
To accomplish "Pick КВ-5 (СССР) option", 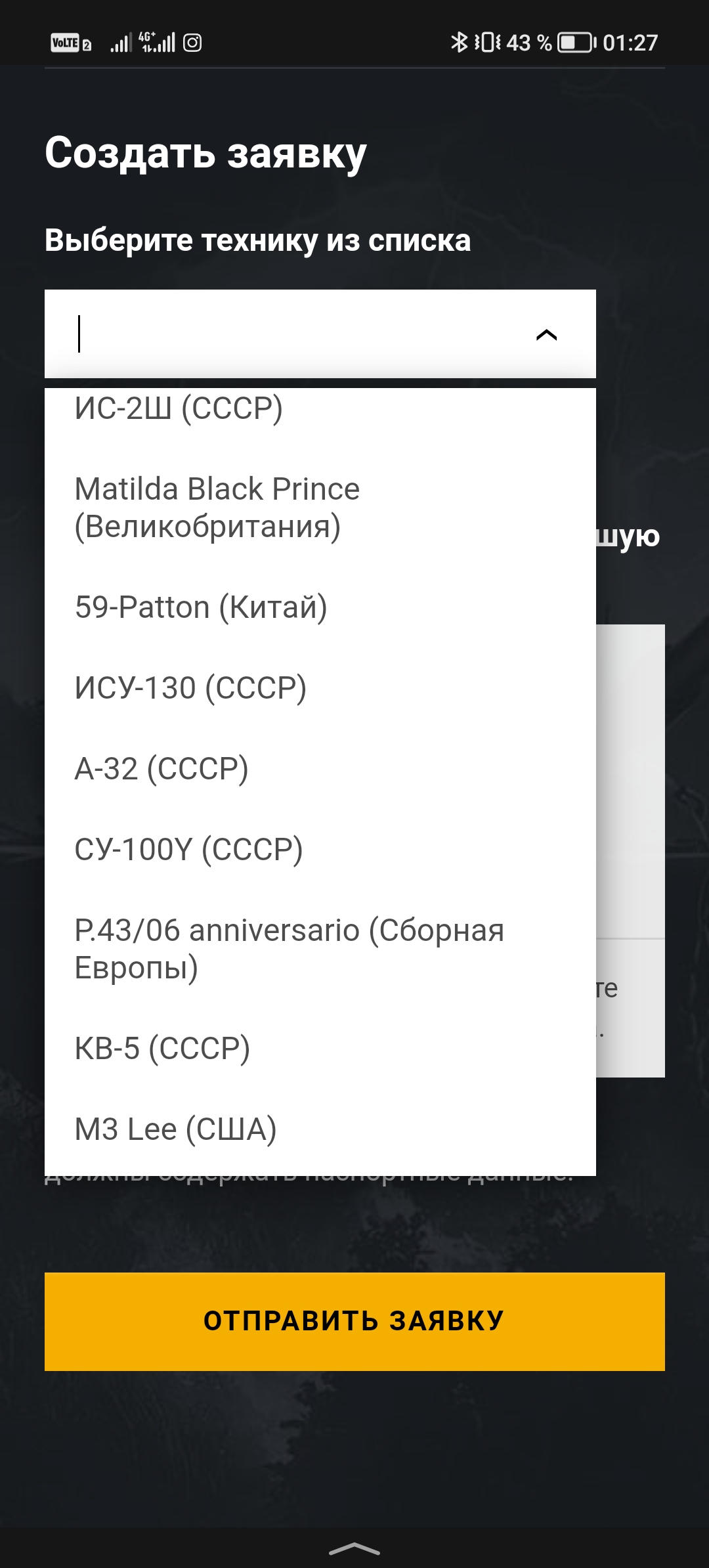I will coord(320,1048).
